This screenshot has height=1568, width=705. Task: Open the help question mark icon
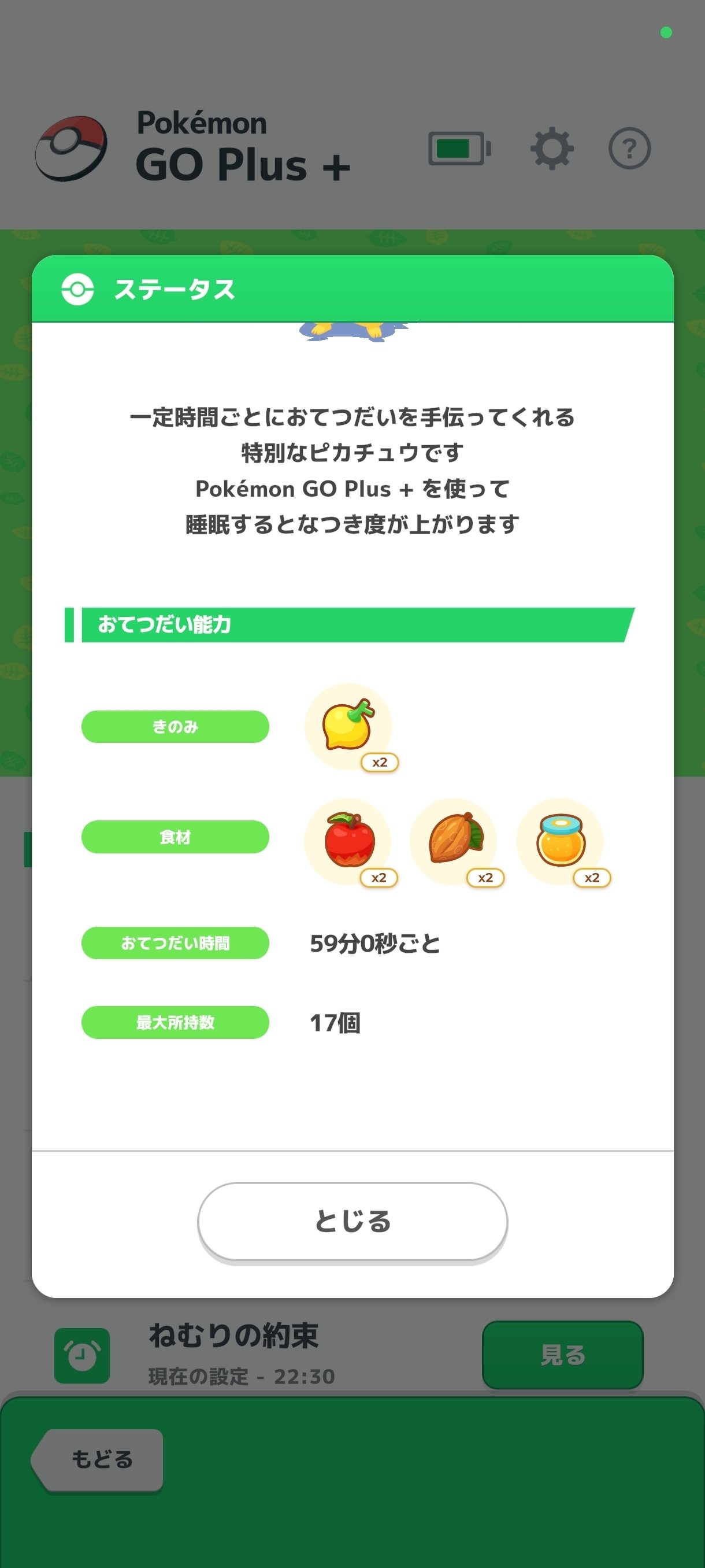coord(631,147)
